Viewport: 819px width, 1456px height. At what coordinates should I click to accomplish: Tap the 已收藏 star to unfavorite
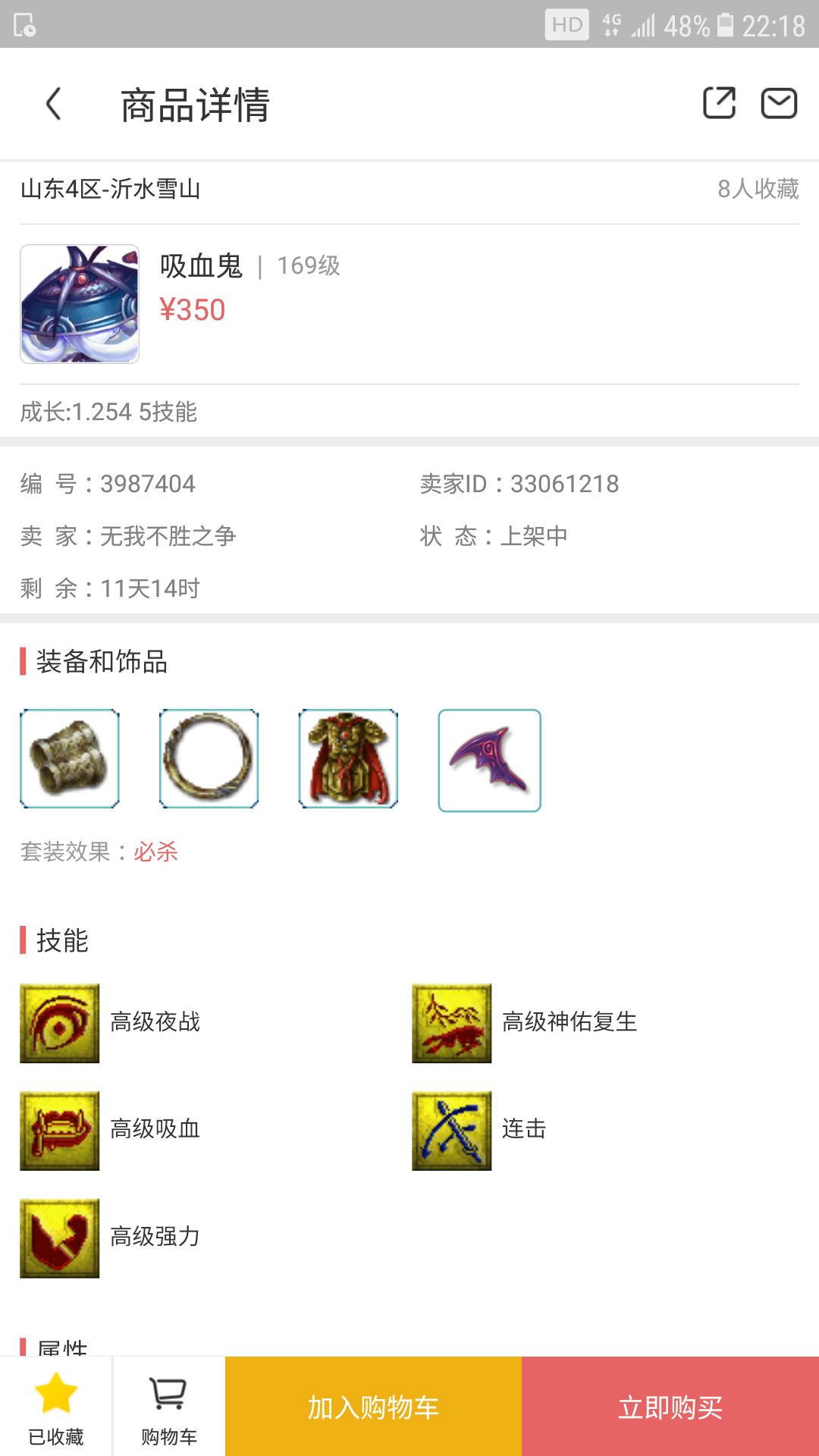[56, 1407]
